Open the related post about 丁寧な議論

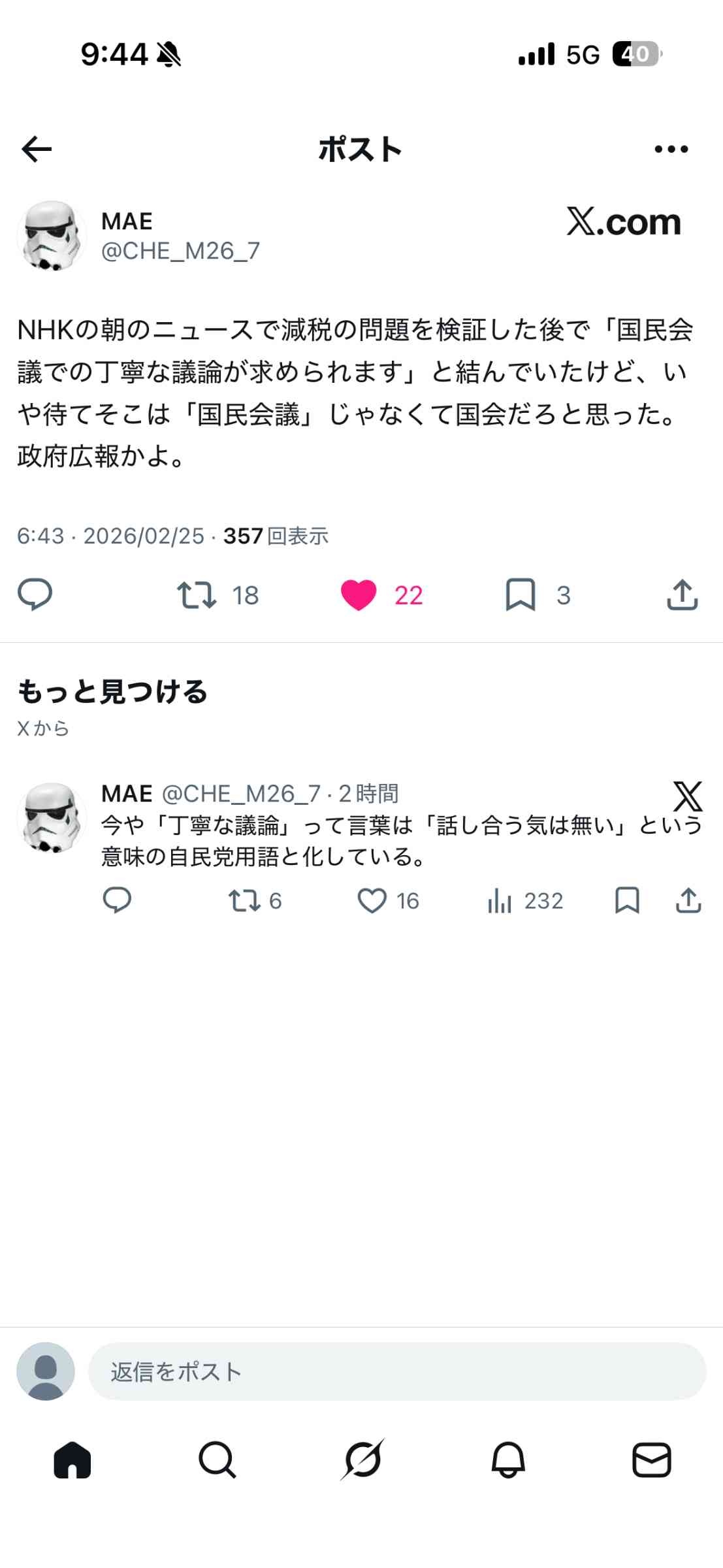click(401, 840)
